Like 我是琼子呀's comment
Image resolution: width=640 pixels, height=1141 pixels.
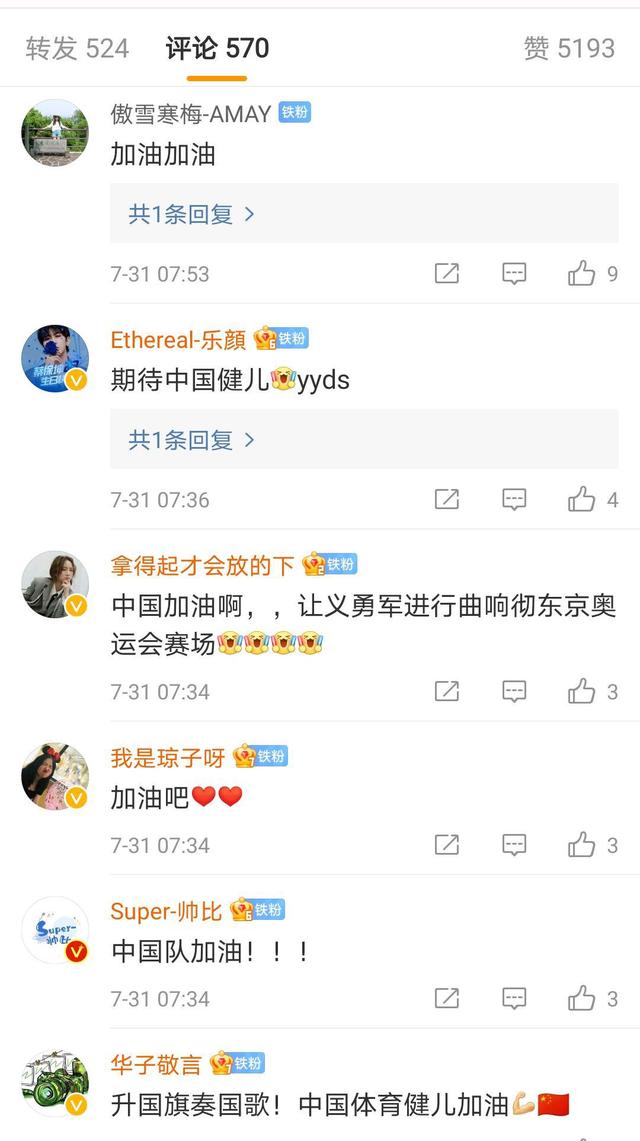pyautogui.click(x=582, y=845)
